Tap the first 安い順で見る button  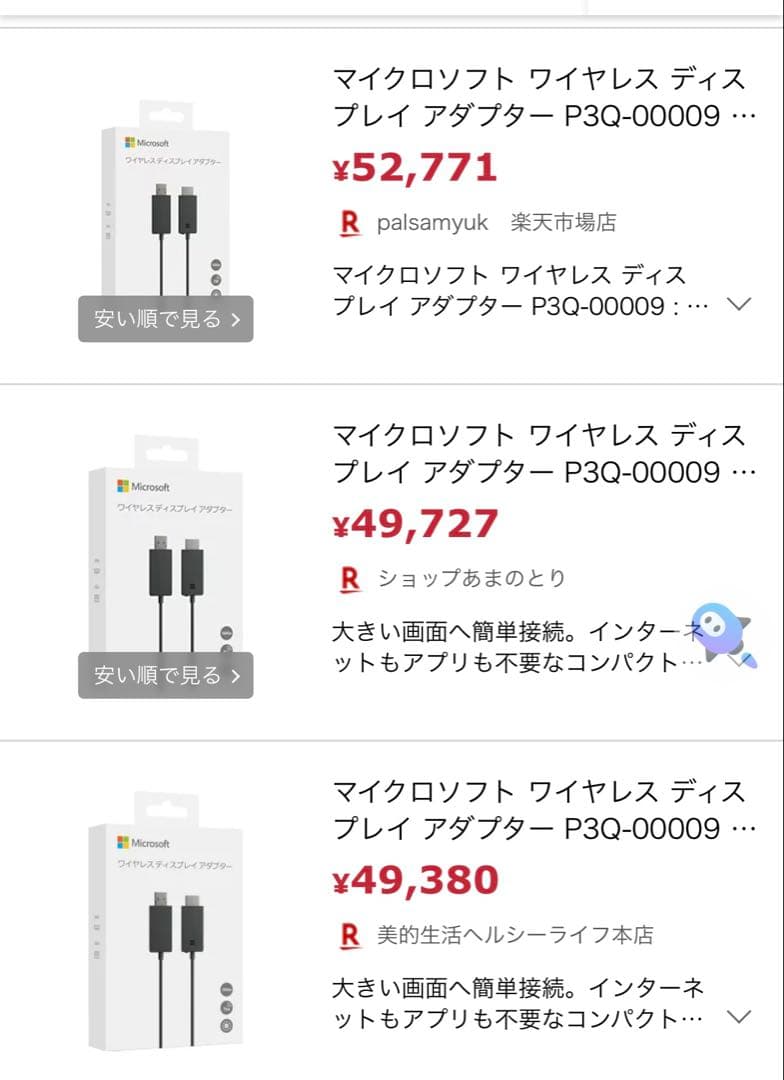(x=166, y=319)
